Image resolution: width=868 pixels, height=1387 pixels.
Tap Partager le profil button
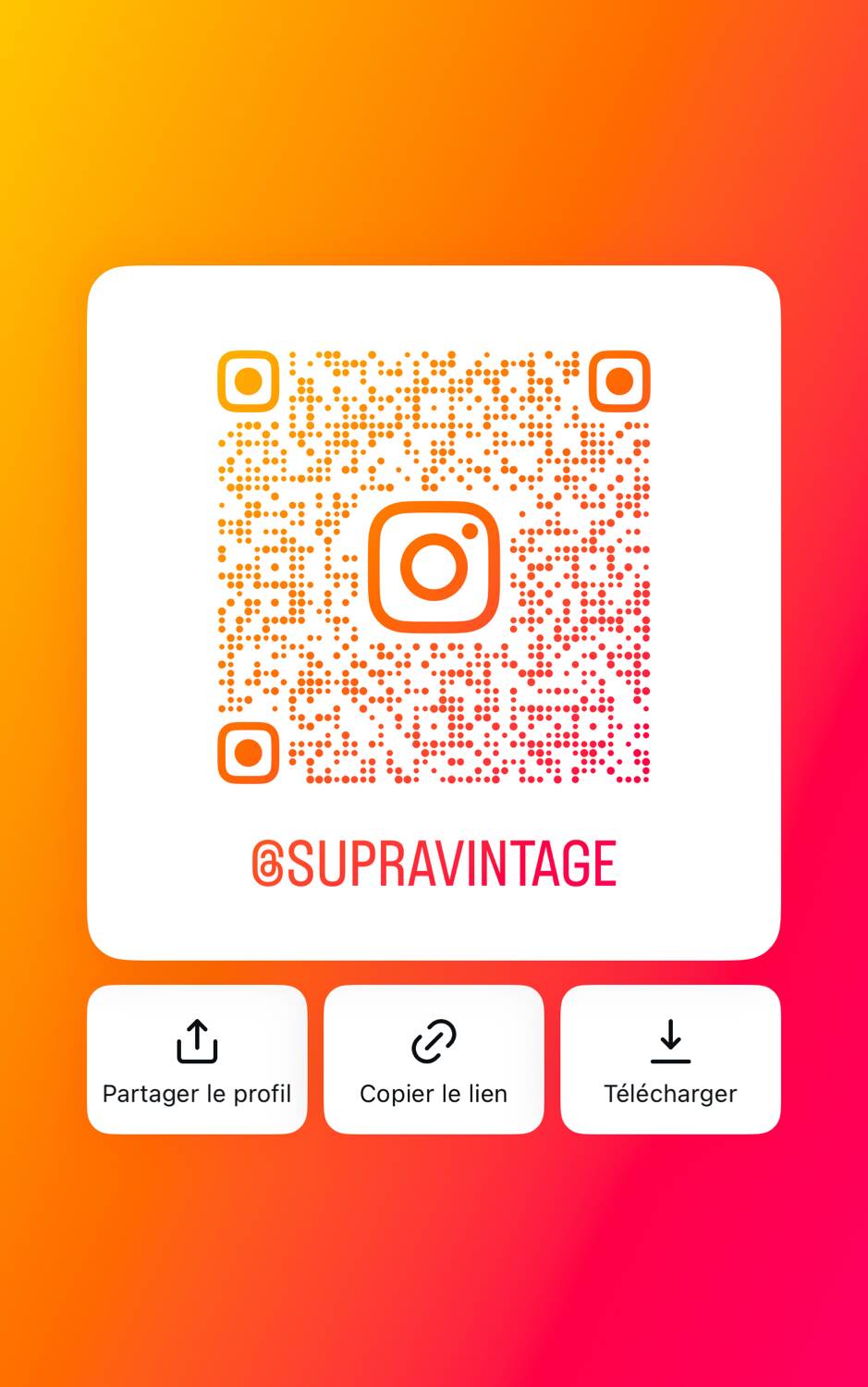point(197,1060)
